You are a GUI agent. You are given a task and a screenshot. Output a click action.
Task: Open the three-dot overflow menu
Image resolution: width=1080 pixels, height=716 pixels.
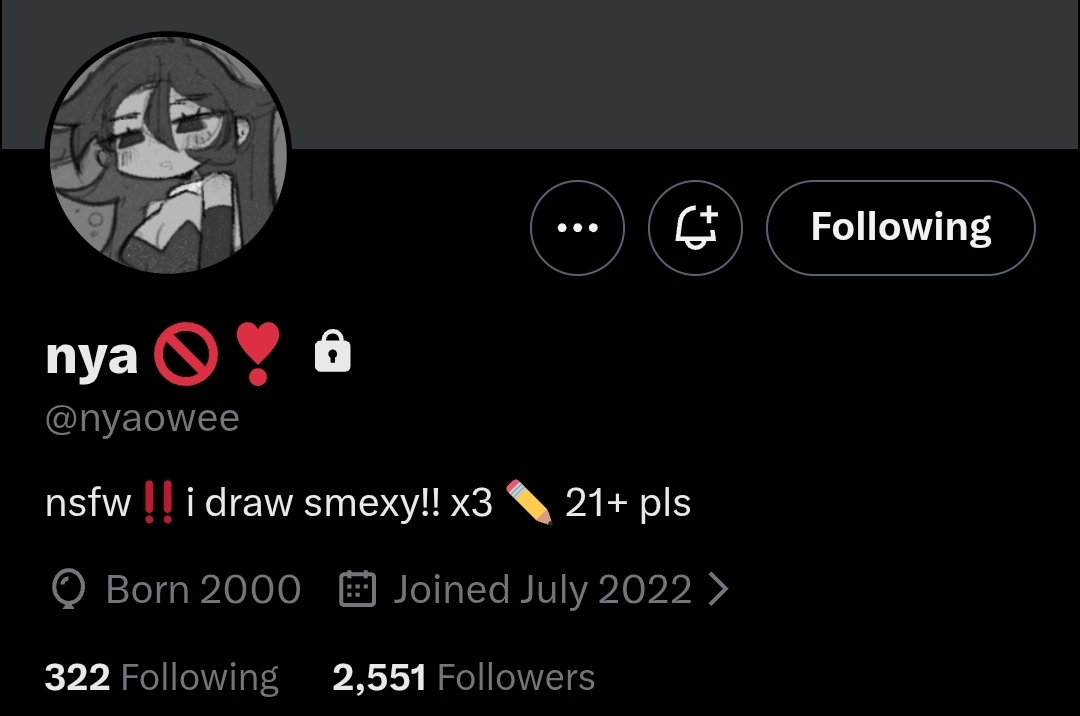577,228
